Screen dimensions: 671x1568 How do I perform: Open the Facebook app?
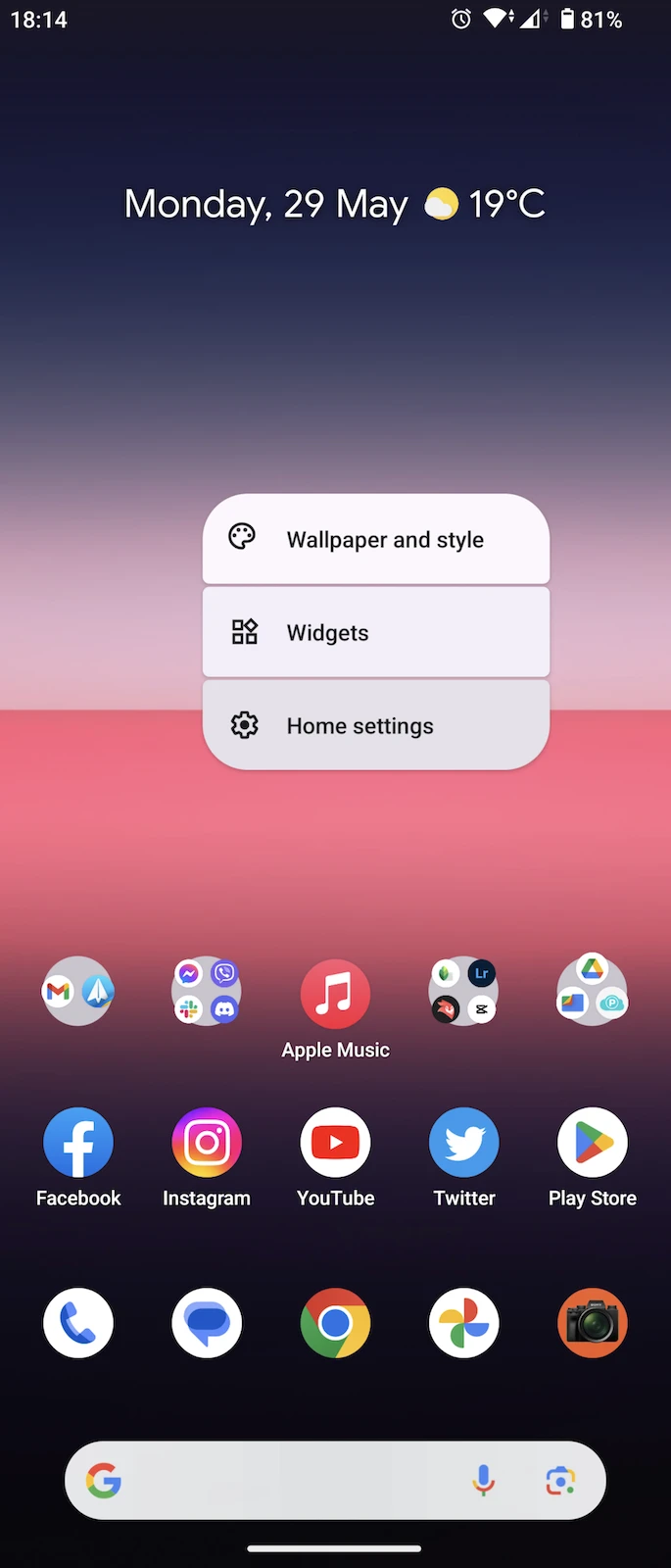pos(78,1143)
